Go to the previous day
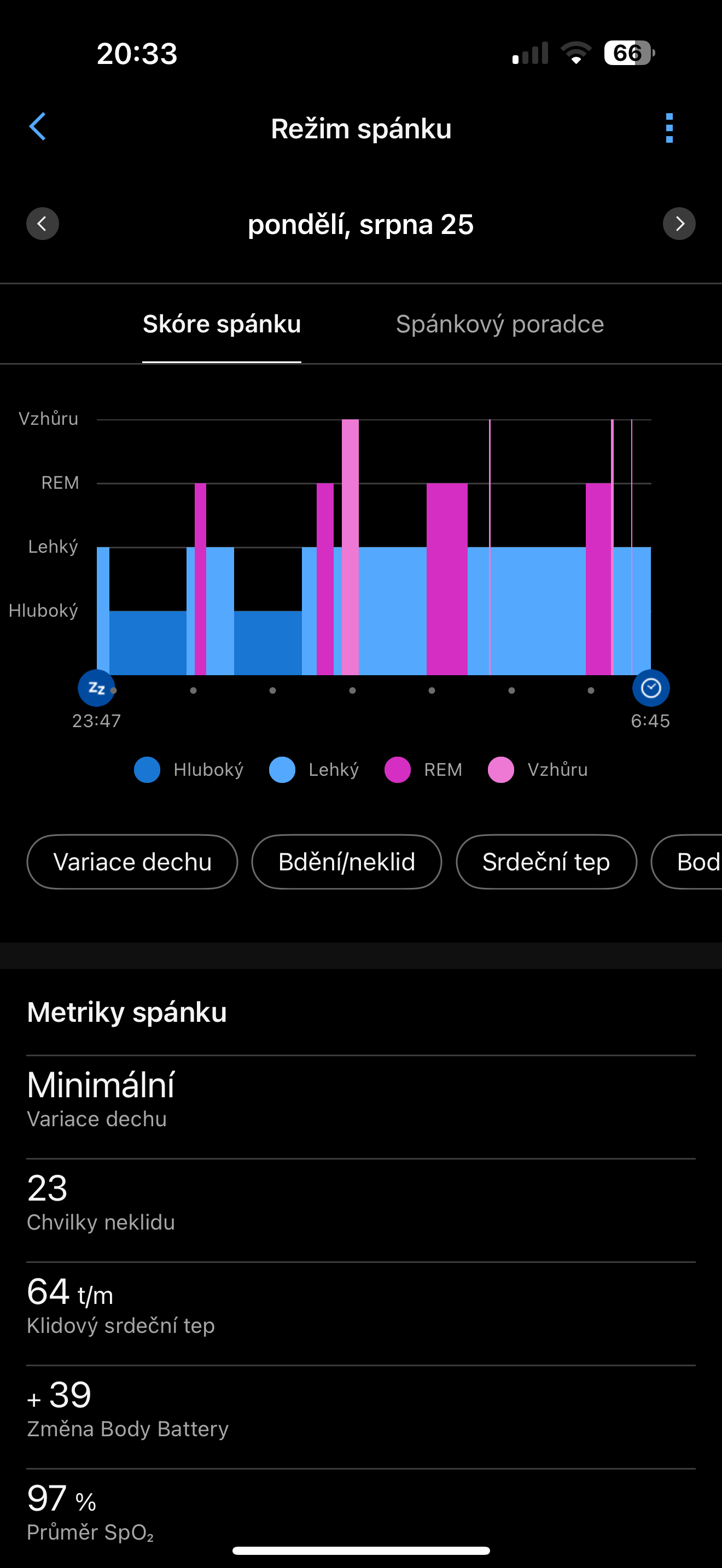 43,224
